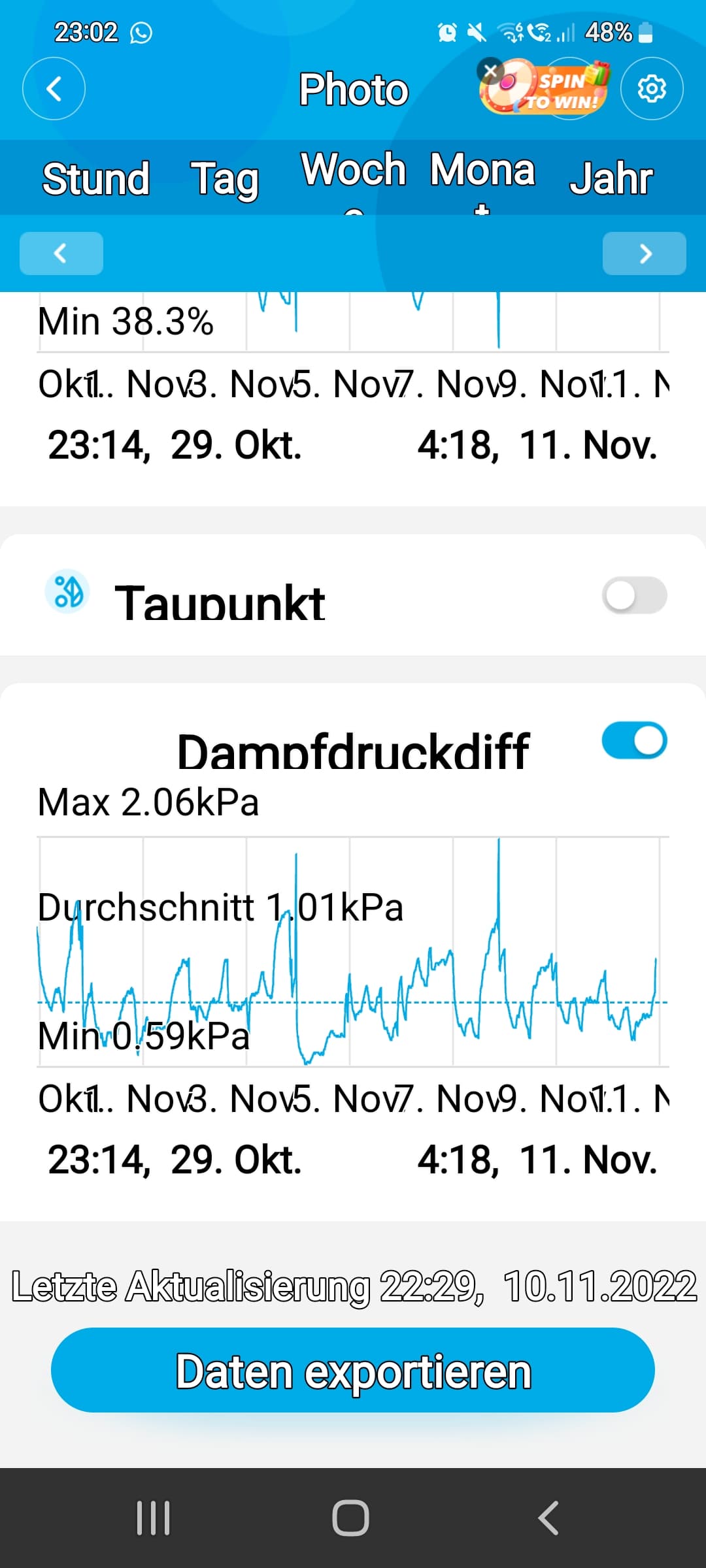Switch to the Tag tab
706x1568 pixels.
(x=225, y=178)
